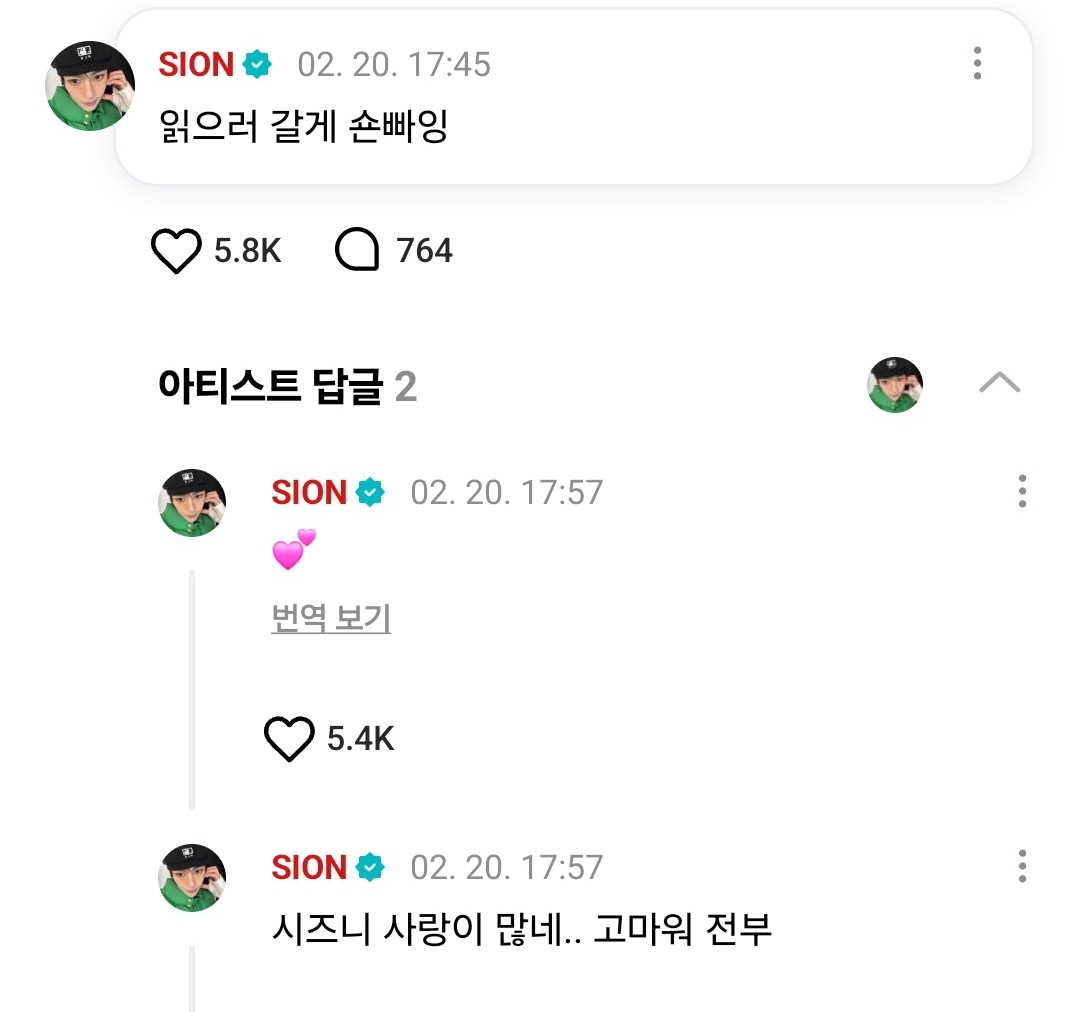The height and width of the screenshot is (1012, 1080).
Task: Open SION's profile picture on the main post
Action: (90, 86)
